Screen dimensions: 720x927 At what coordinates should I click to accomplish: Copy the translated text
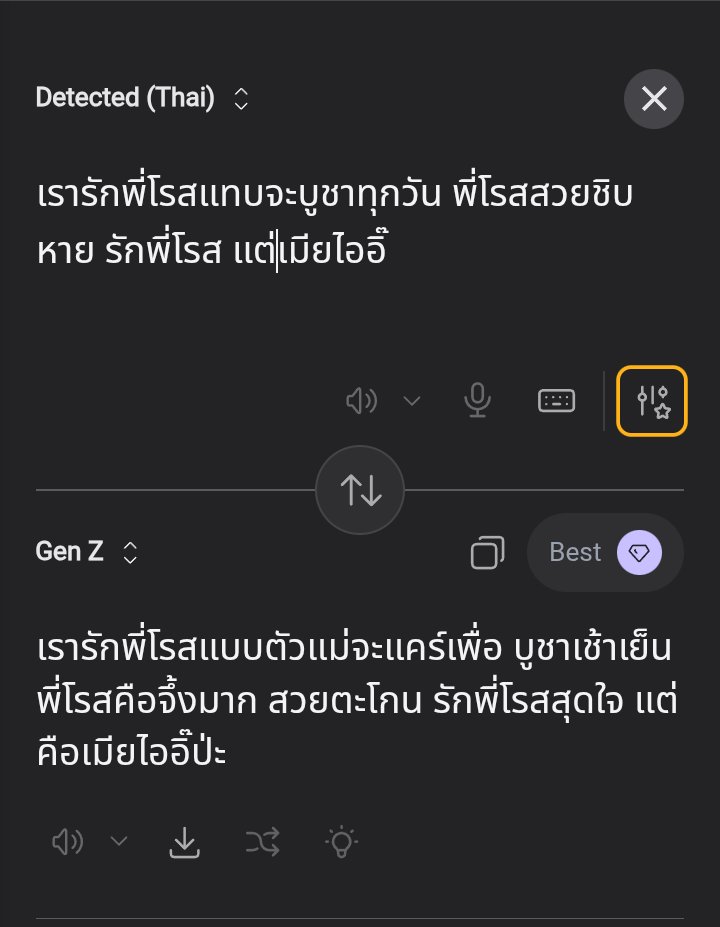[x=487, y=552]
